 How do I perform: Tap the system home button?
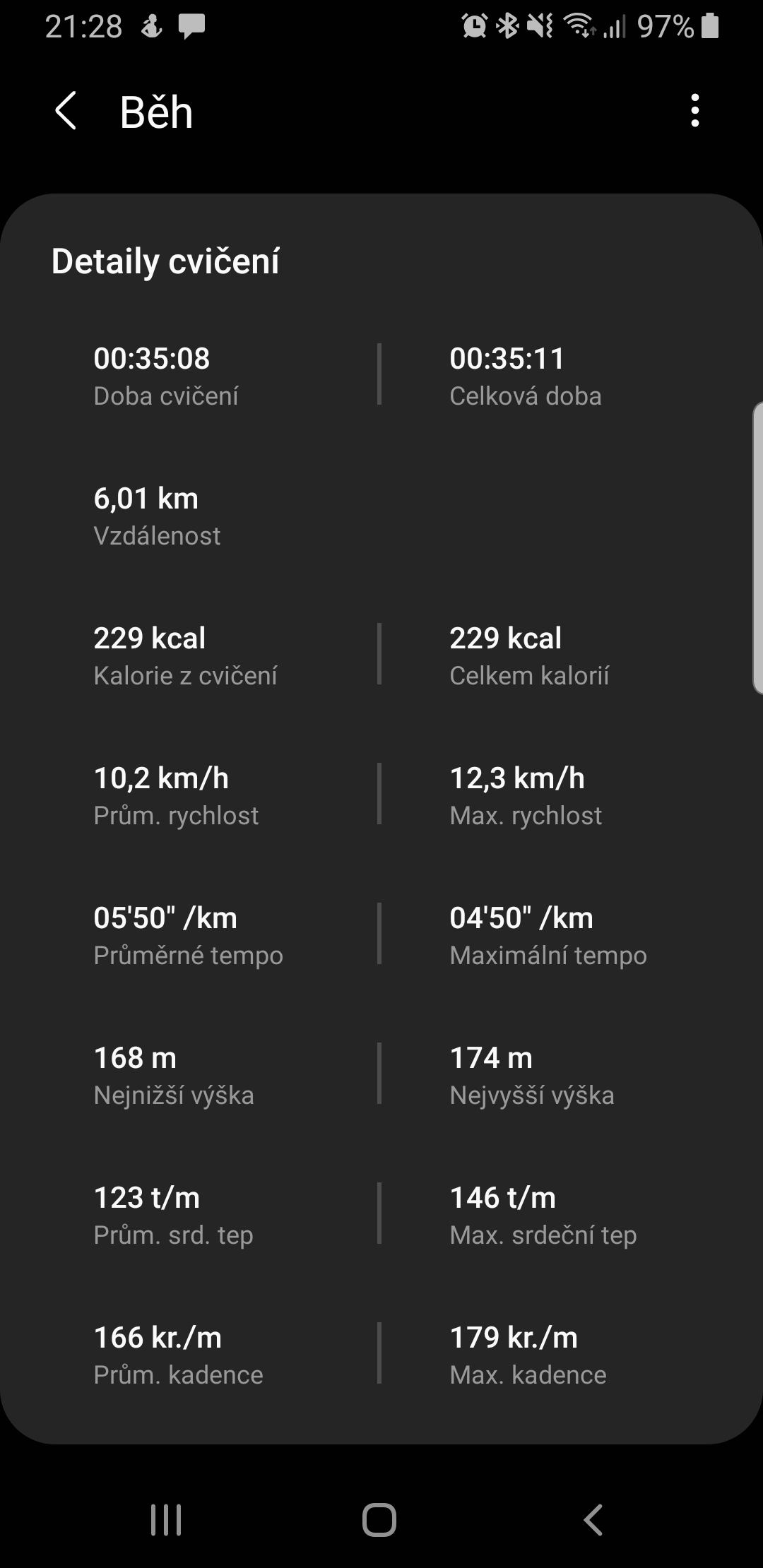(x=379, y=1519)
